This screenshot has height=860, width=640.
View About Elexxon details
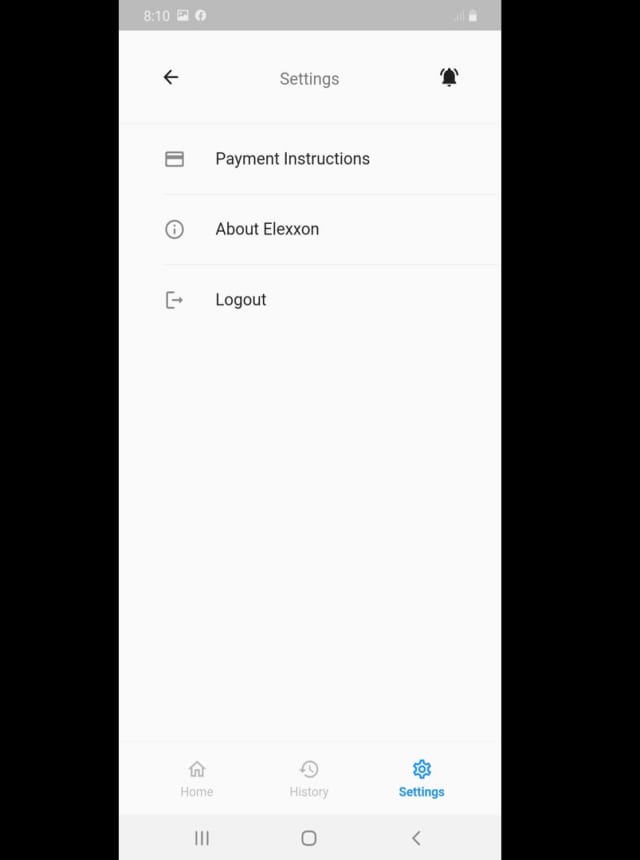pos(267,229)
